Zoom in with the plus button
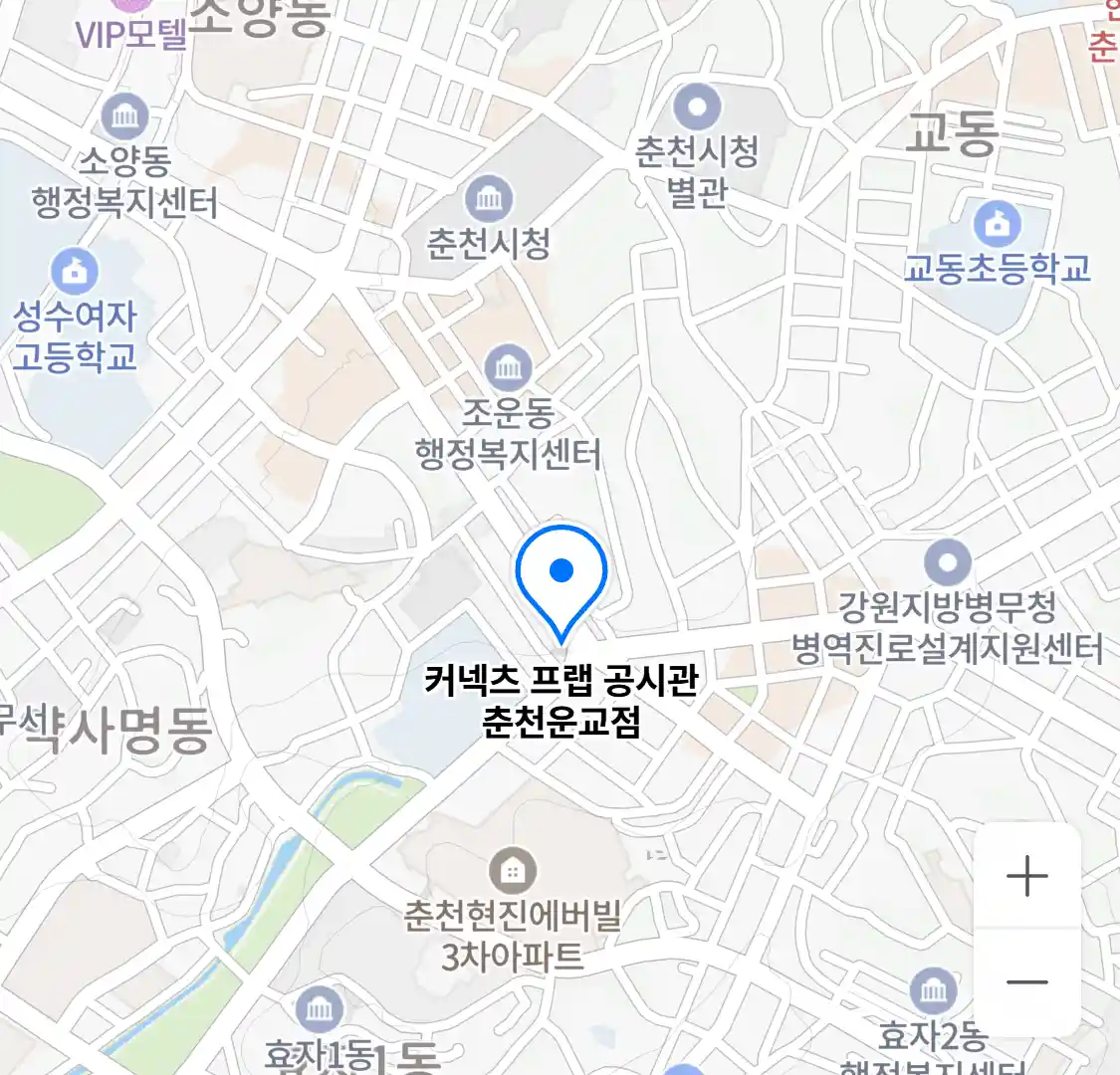The image size is (1120, 1075). pyautogui.click(x=1026, y=877)
